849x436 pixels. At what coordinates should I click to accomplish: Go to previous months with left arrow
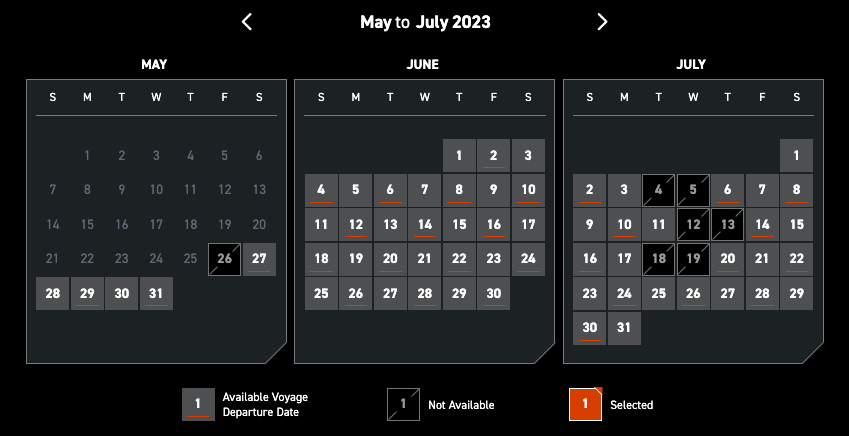[247, 22]
